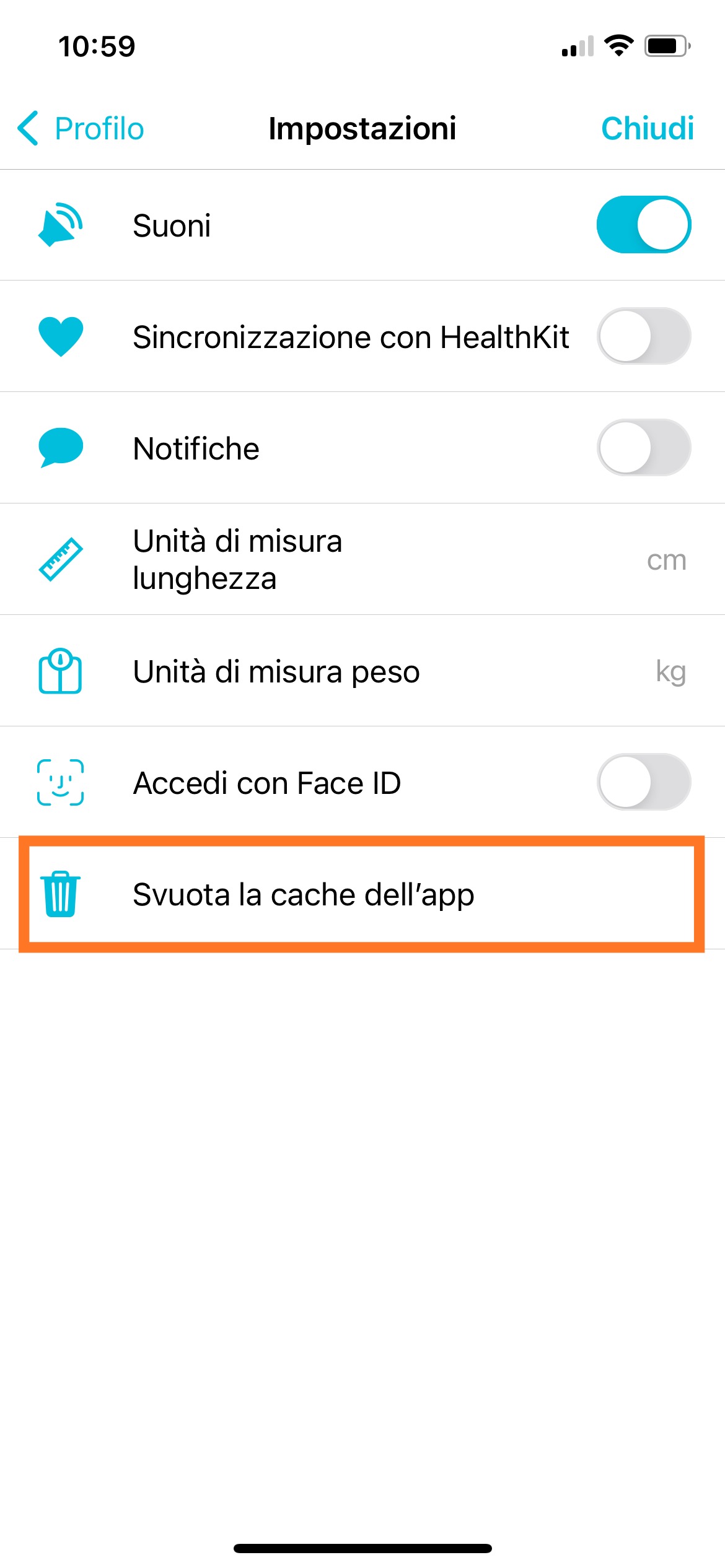The image size is (725, 1568).
Task: Select Svuota la cache dell'app
Action: pyautogui.click(x=362, y=894)
